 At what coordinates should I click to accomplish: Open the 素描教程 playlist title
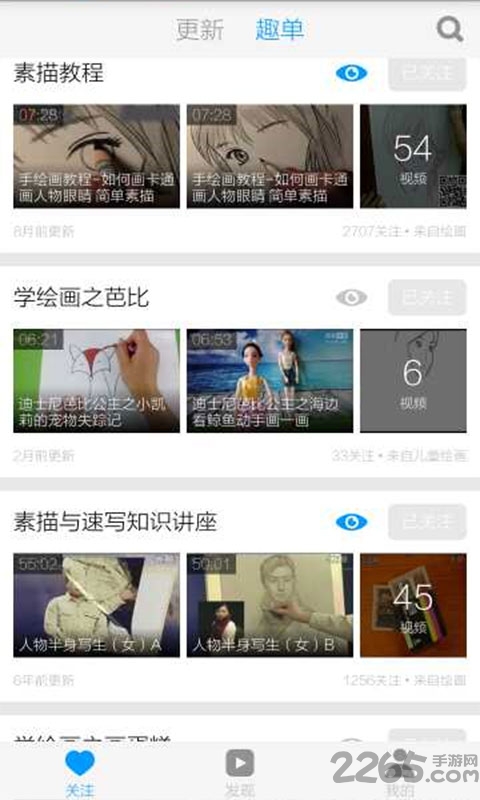(59, 73)
